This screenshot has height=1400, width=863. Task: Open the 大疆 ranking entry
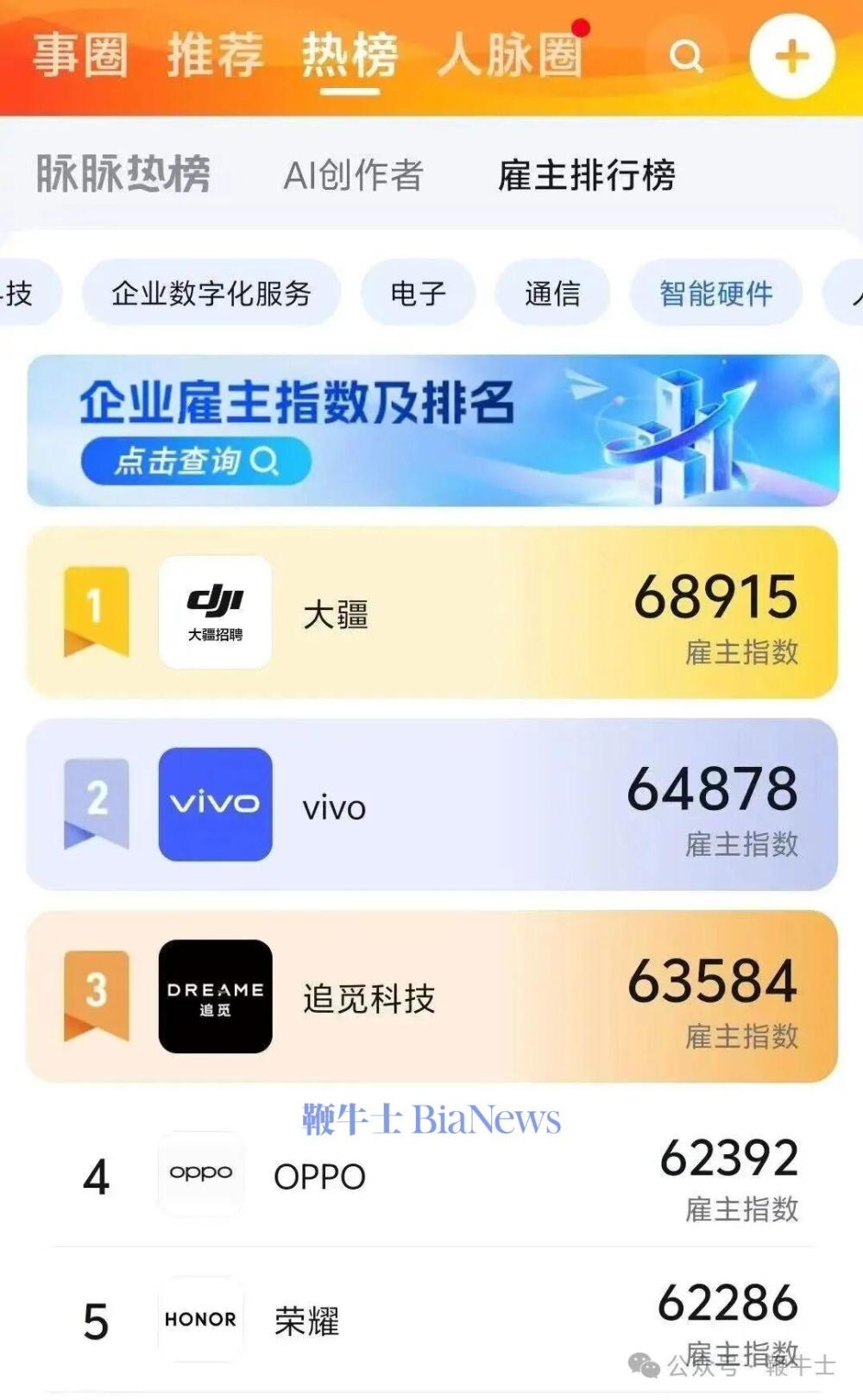pos(431,611)
